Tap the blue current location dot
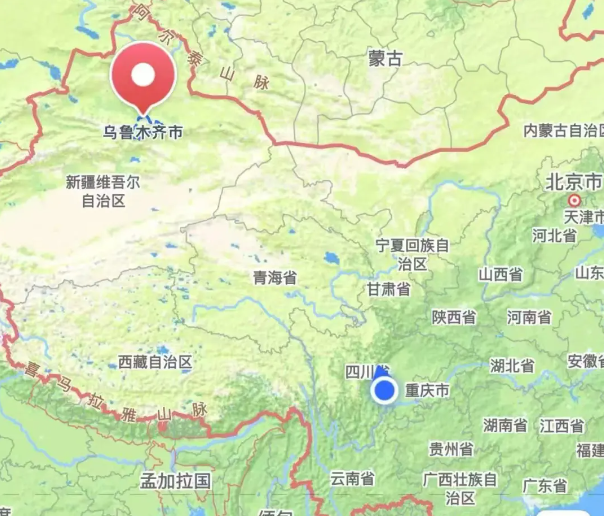 [385, 390]
